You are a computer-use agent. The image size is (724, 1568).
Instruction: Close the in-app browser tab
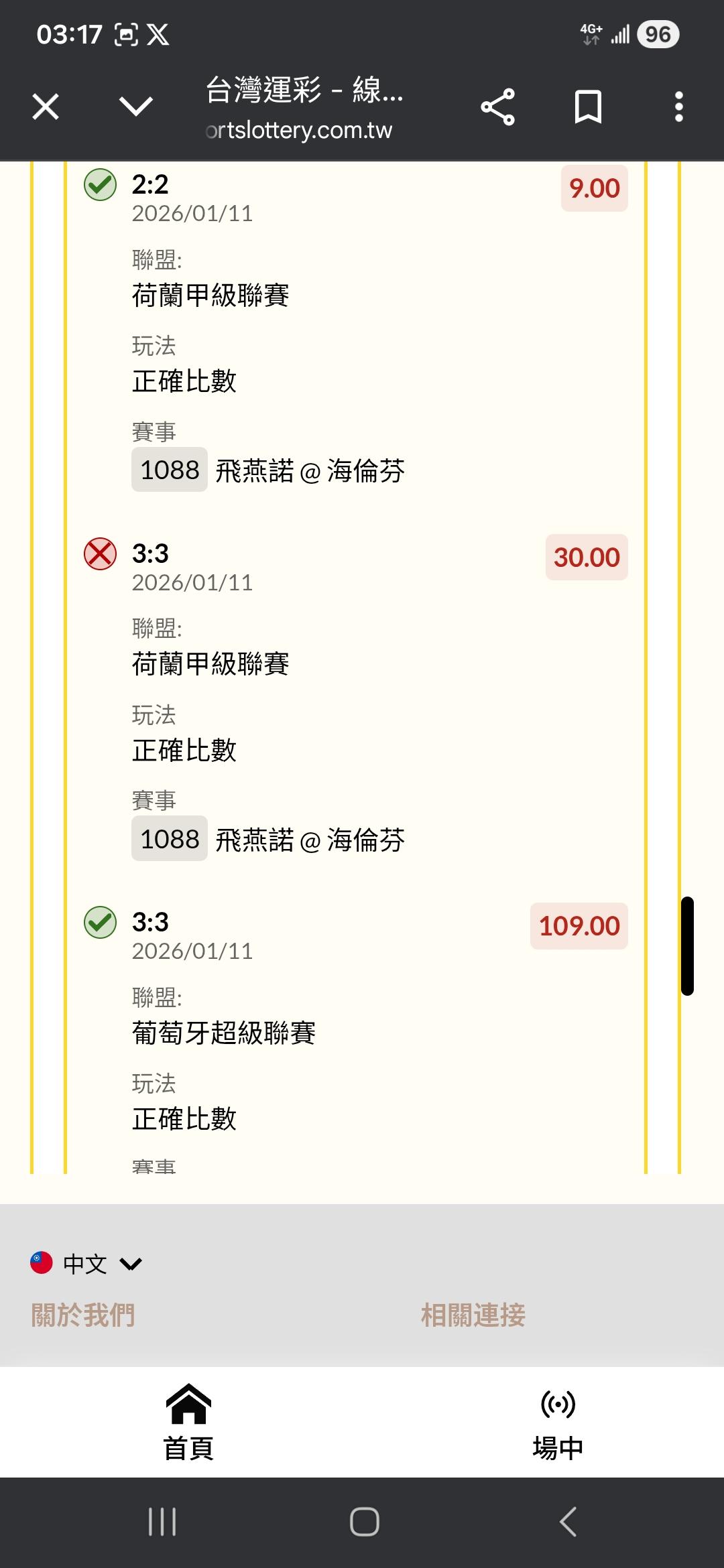(x=46, y=107)
